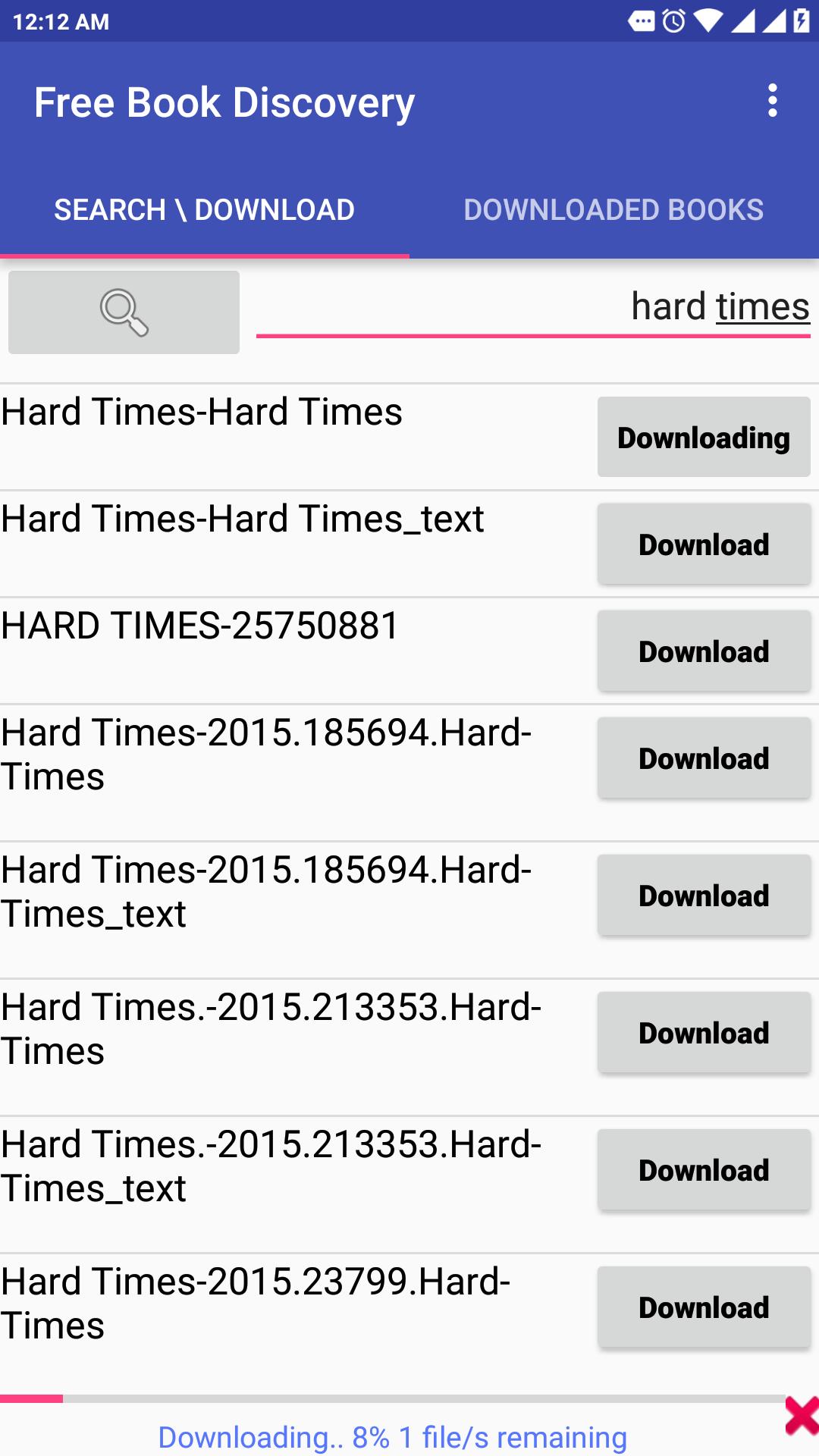The width and height of the screenshot is (819, 1456).
Task: Tap Downloading button for Hard Times-Hard Times
Action: (704, 437)
